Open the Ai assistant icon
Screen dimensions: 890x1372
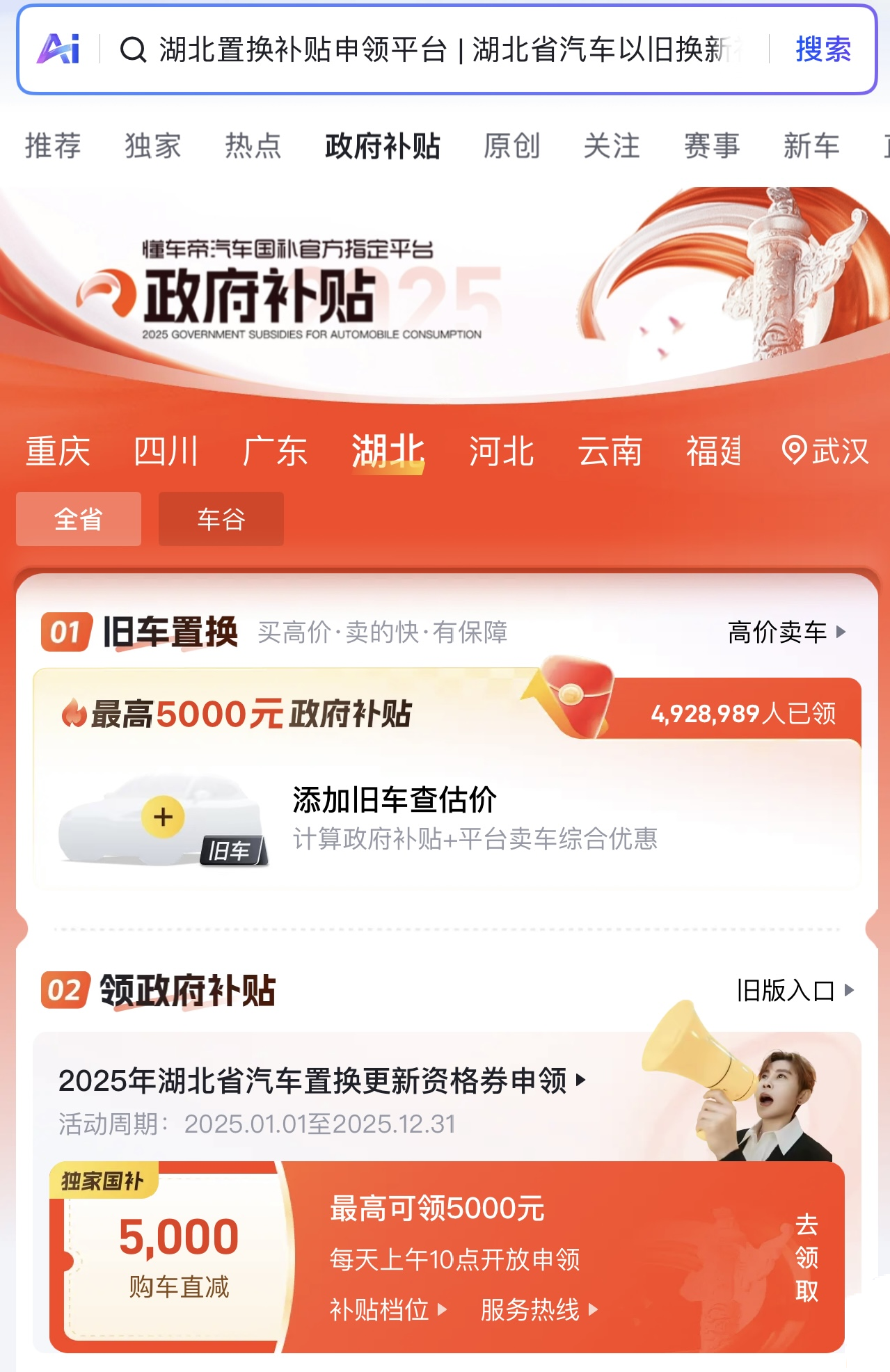(x=59, y=49)
